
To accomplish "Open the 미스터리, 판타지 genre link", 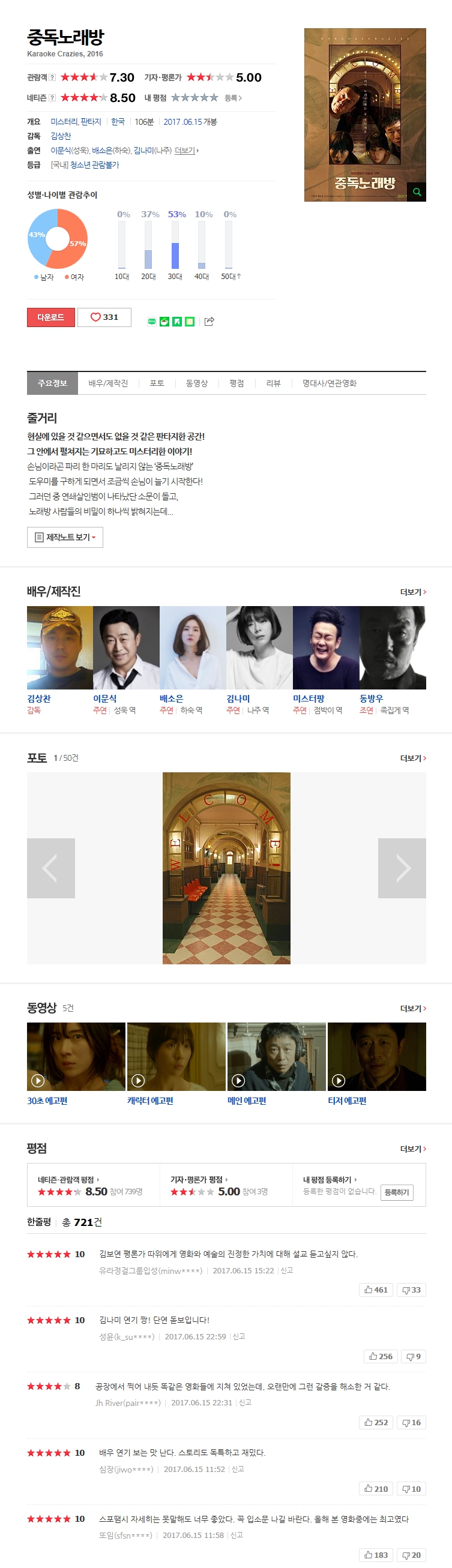I will (76, 122).
